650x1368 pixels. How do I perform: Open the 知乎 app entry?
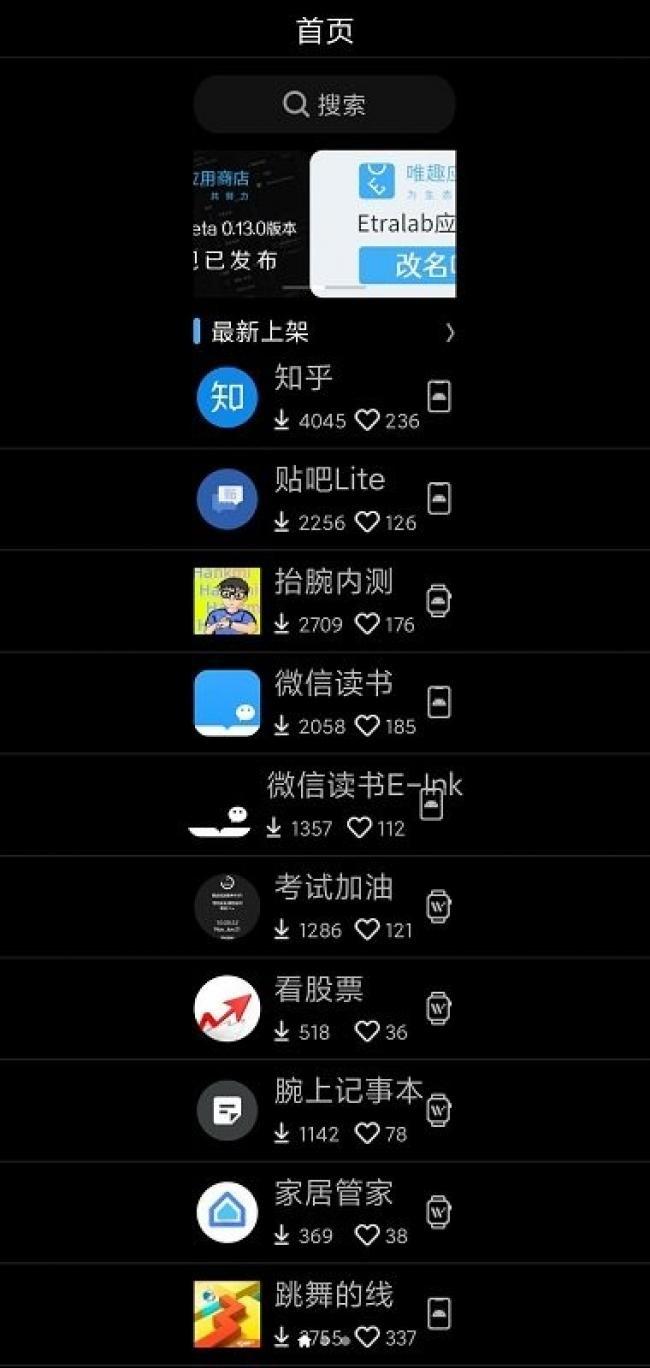[x=324, y=397]
